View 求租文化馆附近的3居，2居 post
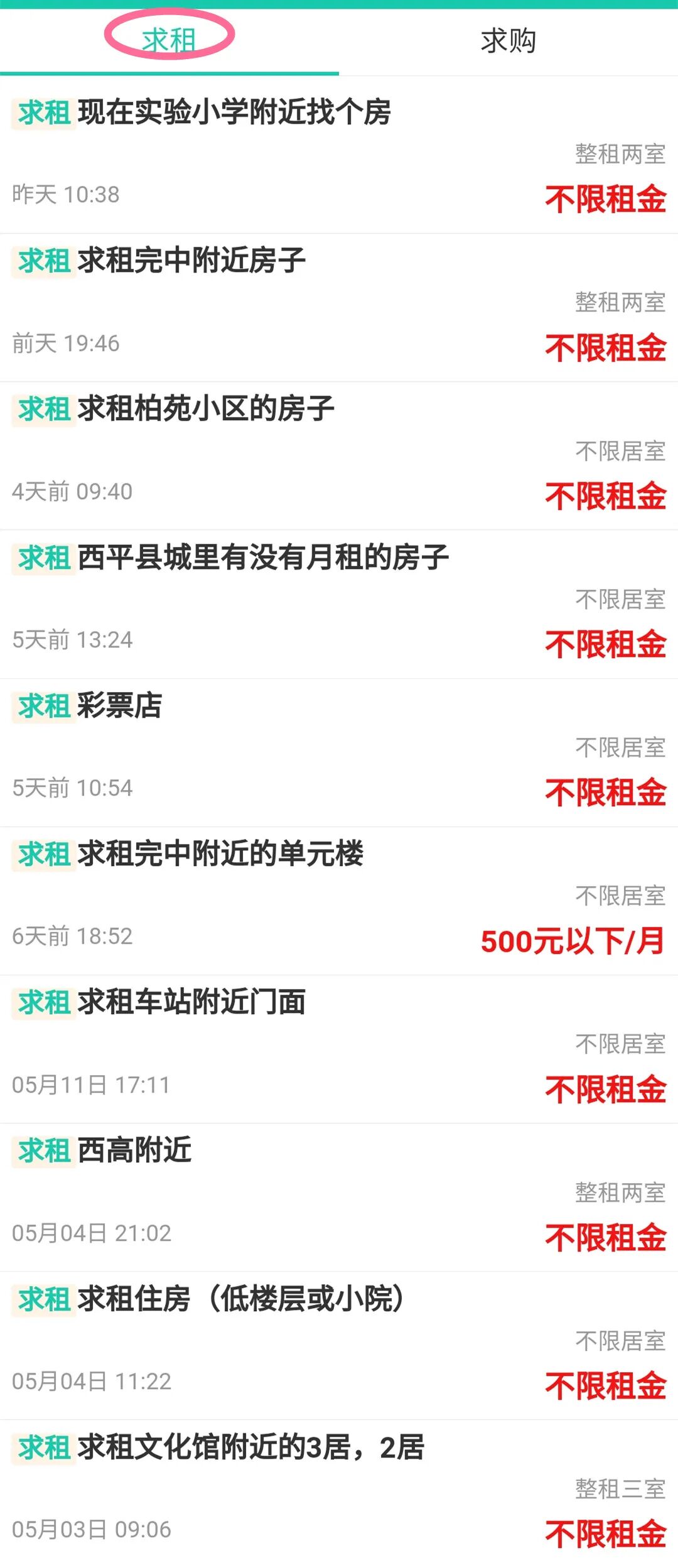This screenshot has width=678, height=1568. point(250,1447)
